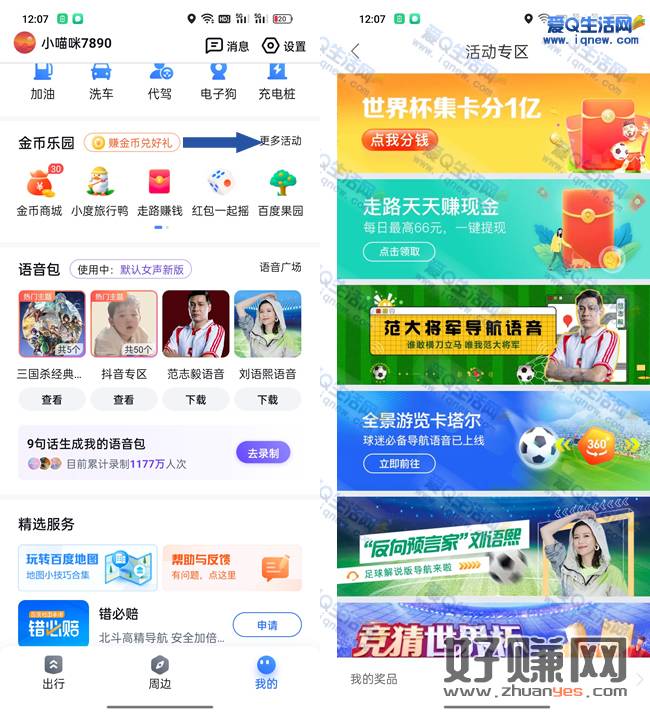Tap the 去录制 record button

(263, 453)
